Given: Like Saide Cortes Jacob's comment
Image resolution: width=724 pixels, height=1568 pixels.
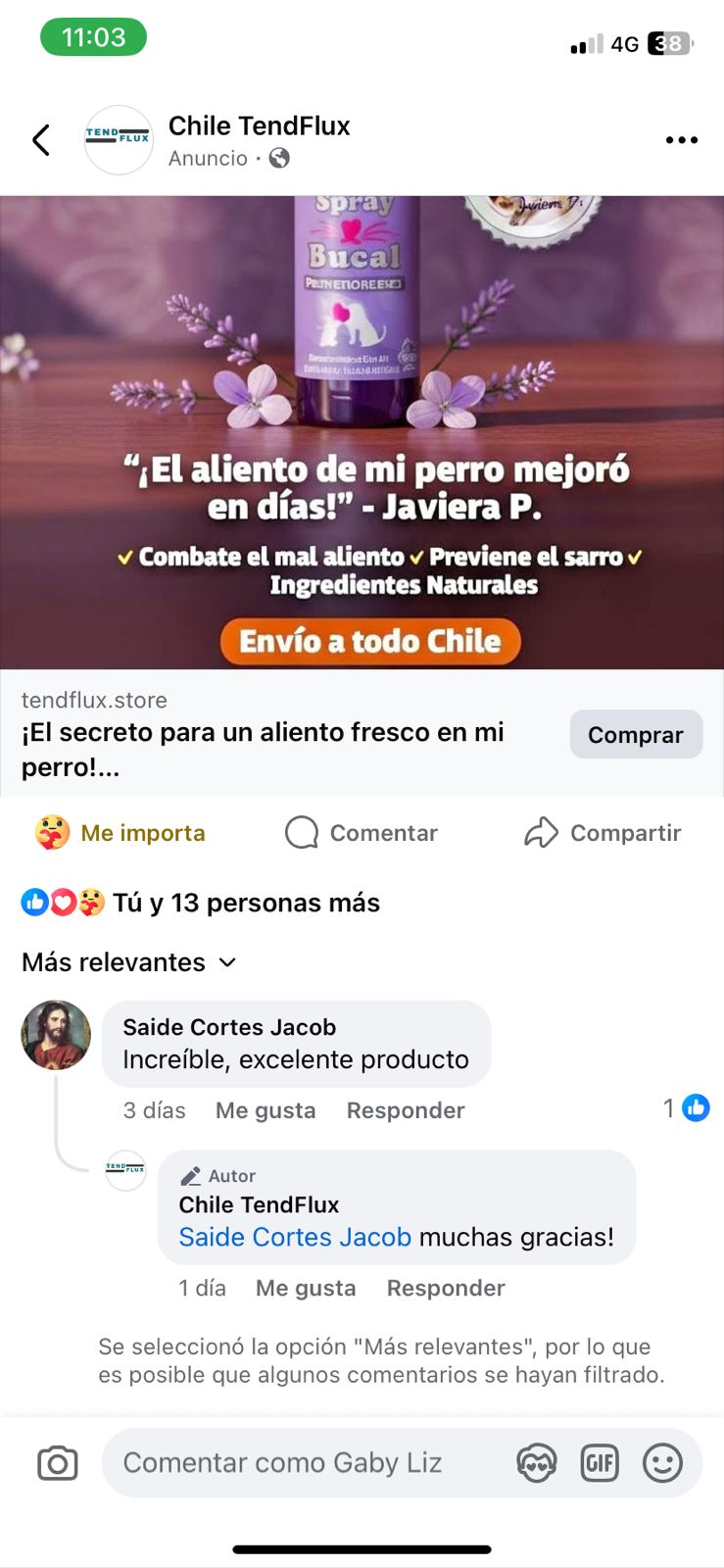Looking at the screenshot, I should [x=265, y=1110].
